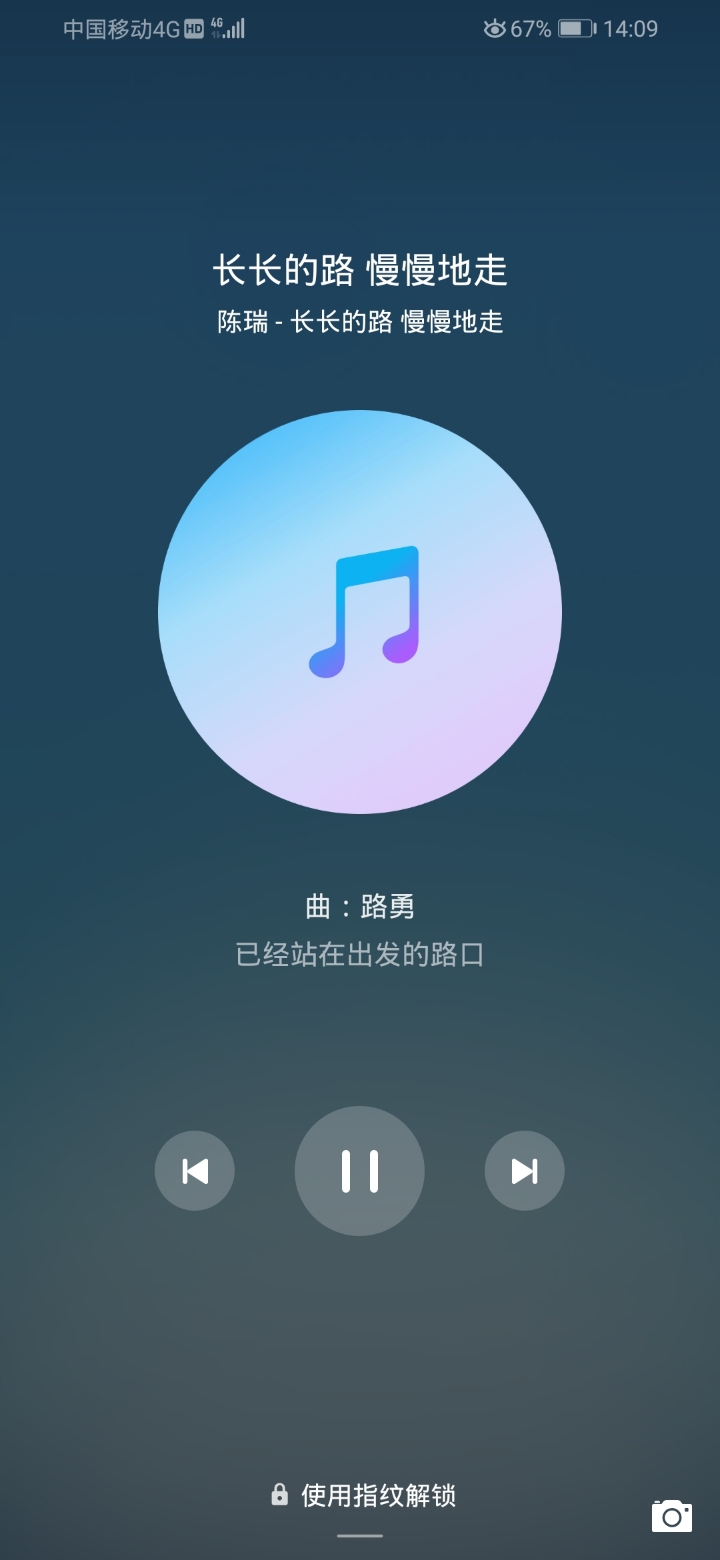Tap the artist line 陈瑞 - 长长的路 慢慢地走
The width and height of the screenshot is (720, 1560).
pyautogui.click(x=360, y=324)
